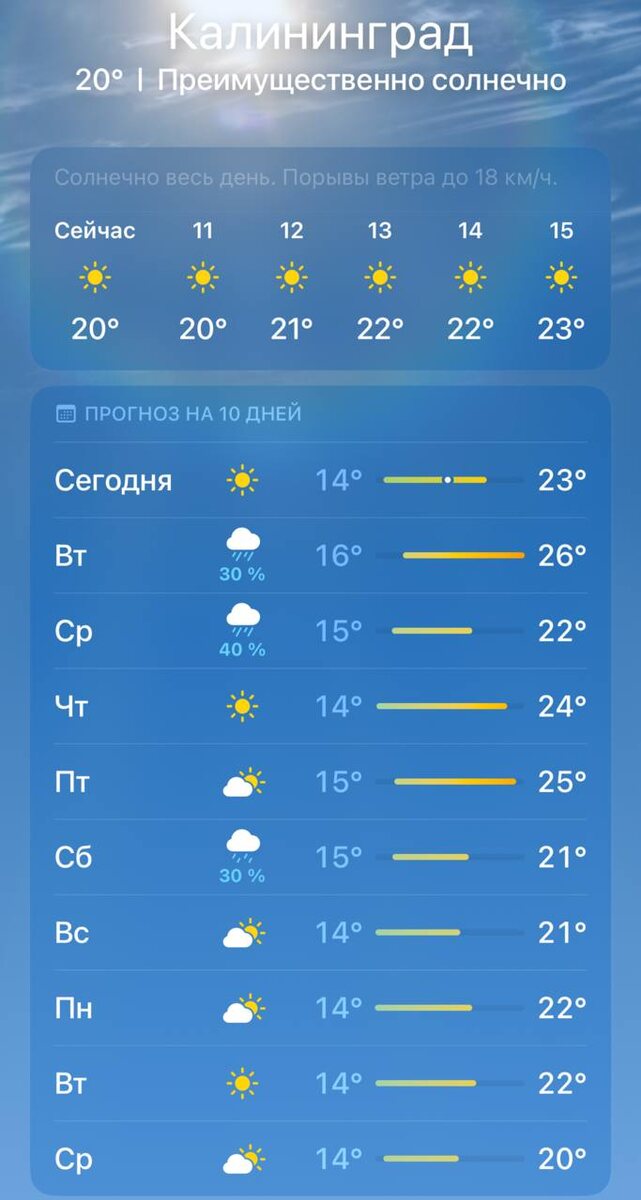Open the Пн forecast row
The image size is (641, 1200).
click(320, 1008)
